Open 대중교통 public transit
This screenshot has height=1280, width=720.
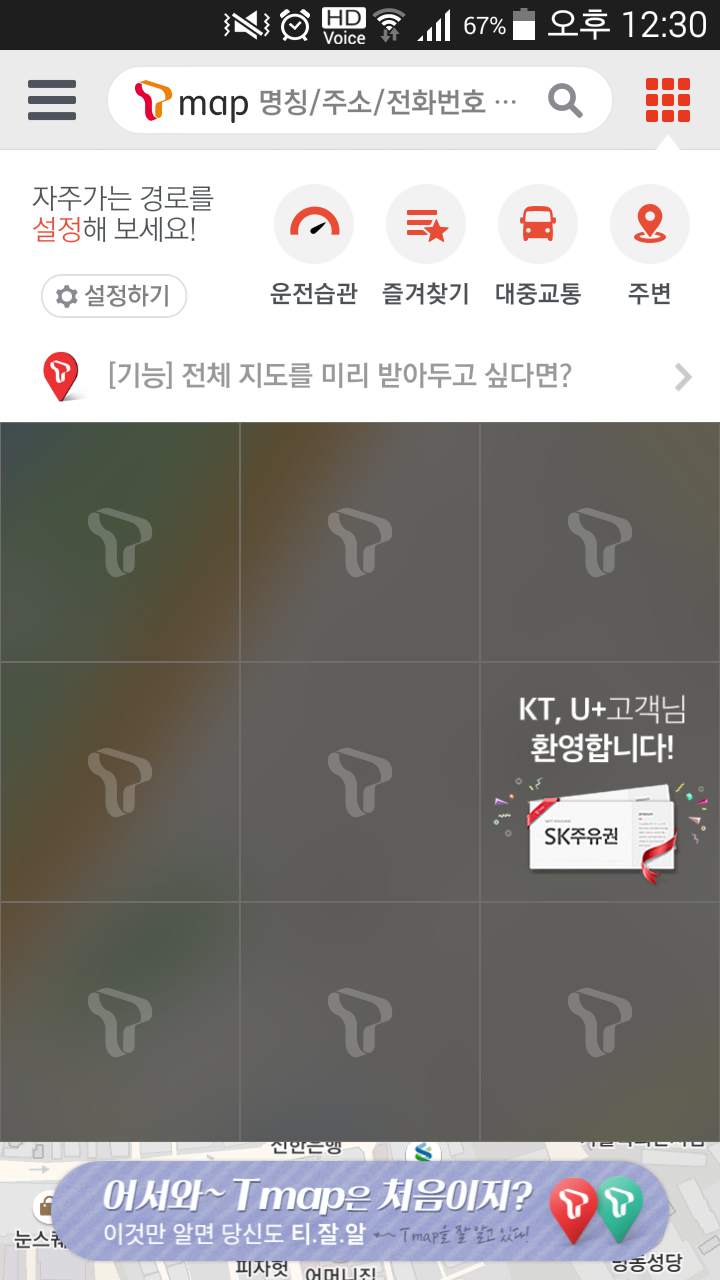(538, 245)
